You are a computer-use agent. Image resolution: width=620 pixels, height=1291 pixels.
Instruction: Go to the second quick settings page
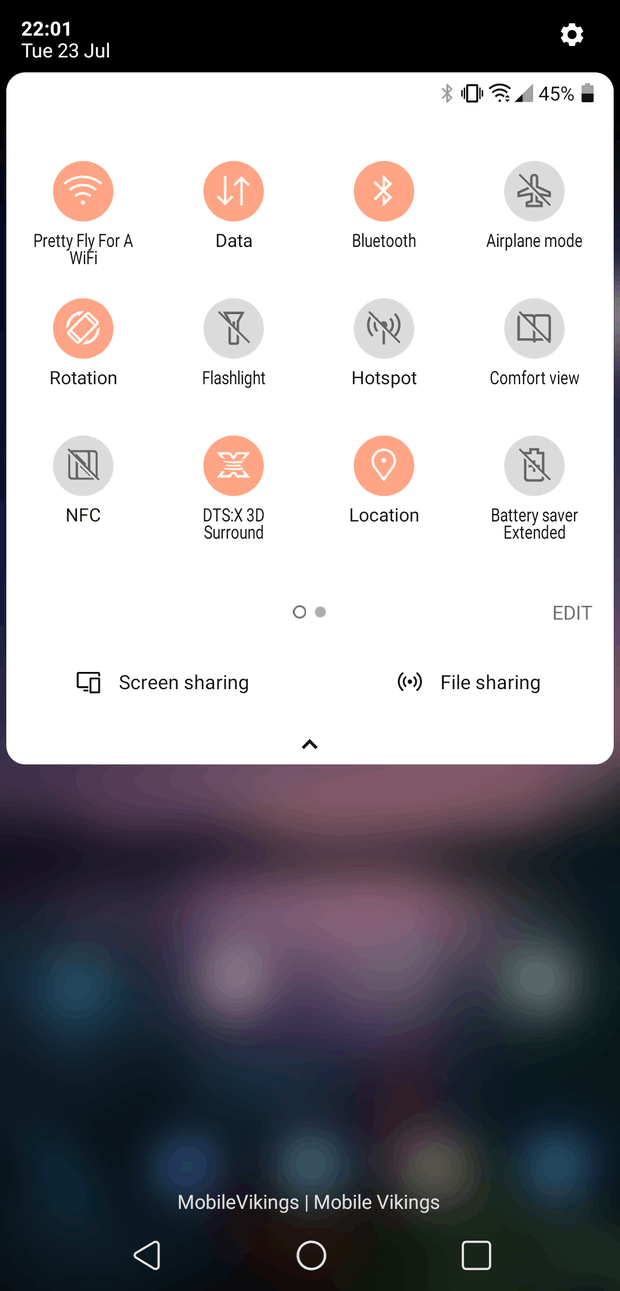point(320,612)
